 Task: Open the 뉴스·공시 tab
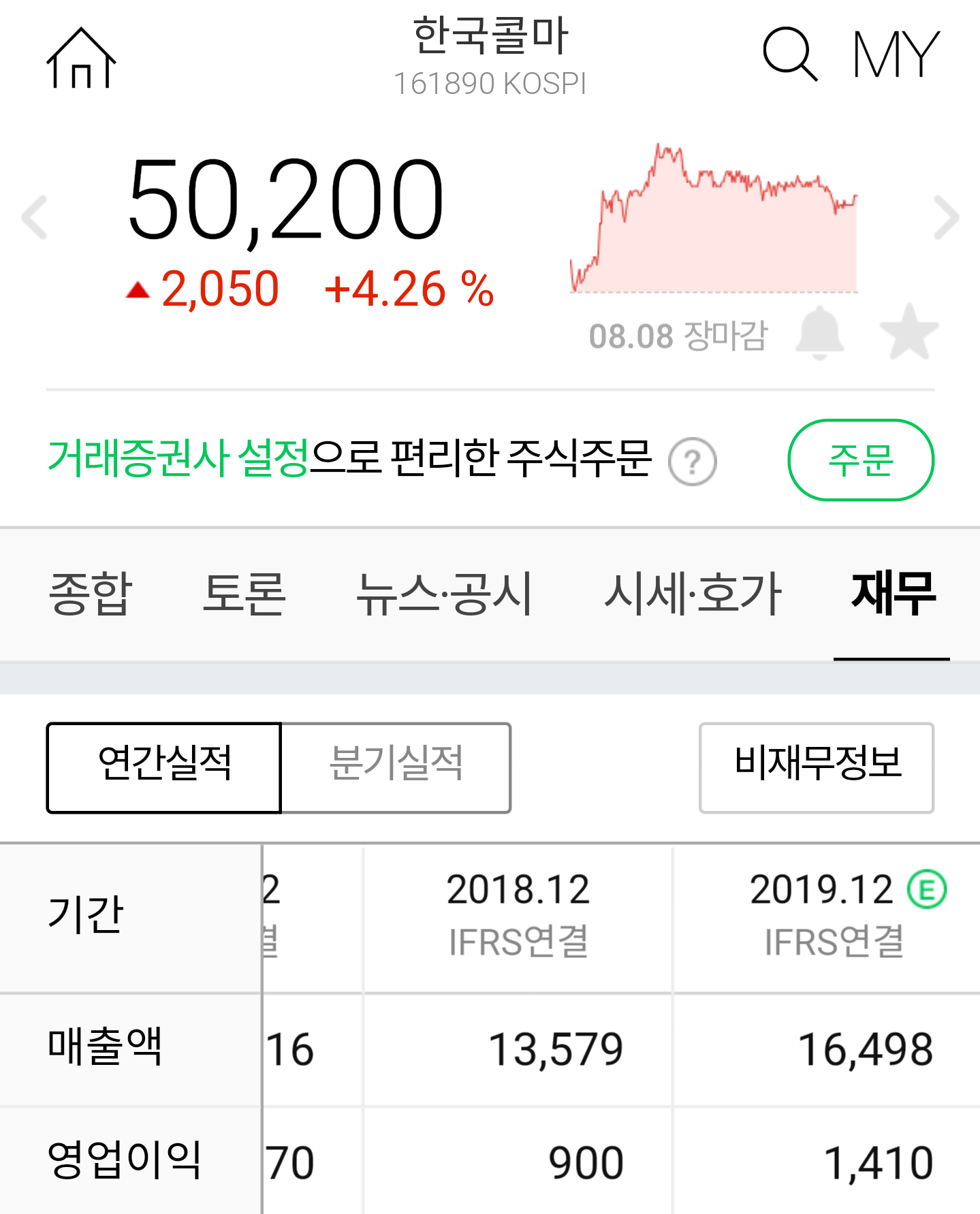(x=444, y=594)
